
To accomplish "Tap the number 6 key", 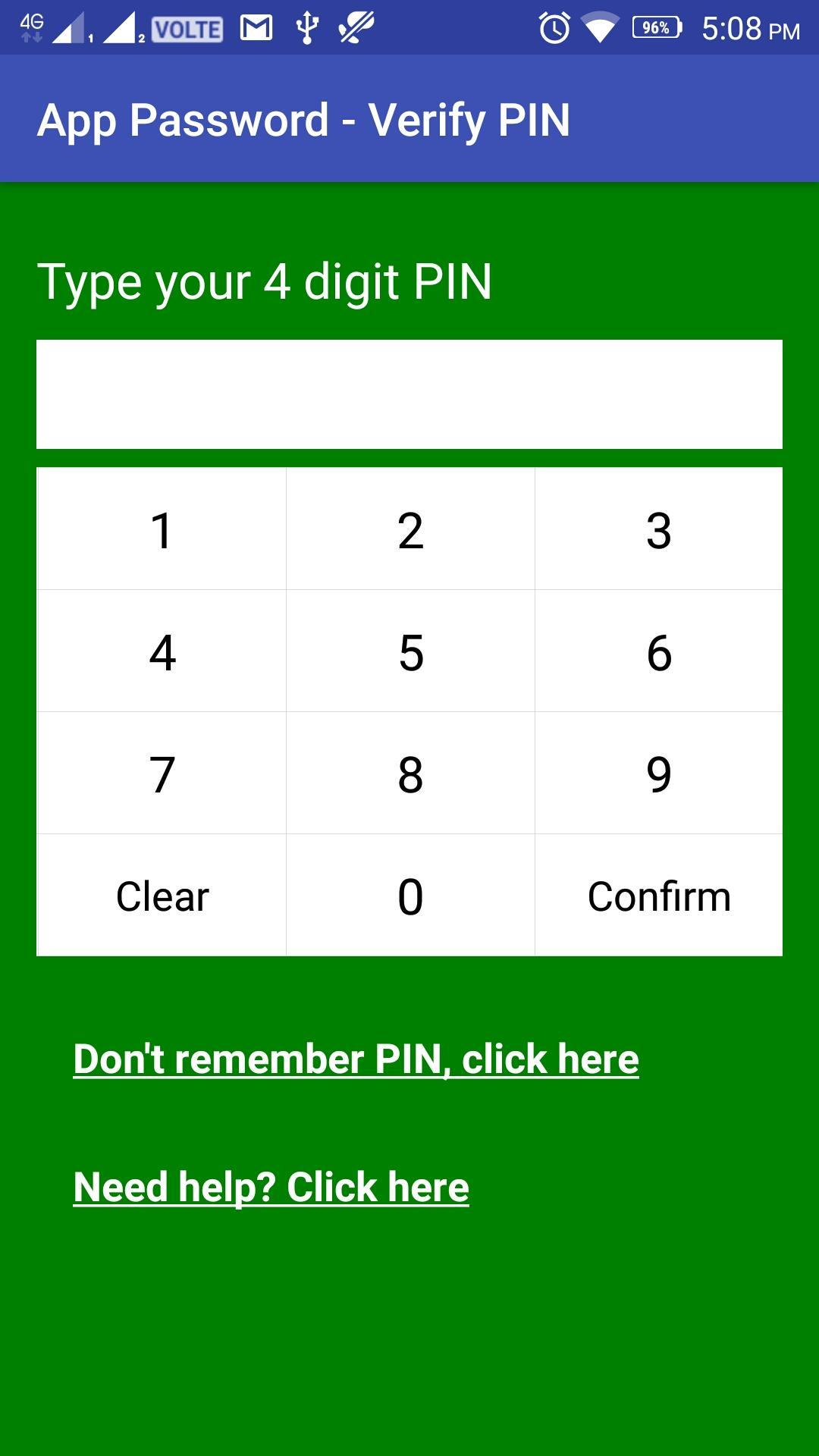I will click(658, 651).
